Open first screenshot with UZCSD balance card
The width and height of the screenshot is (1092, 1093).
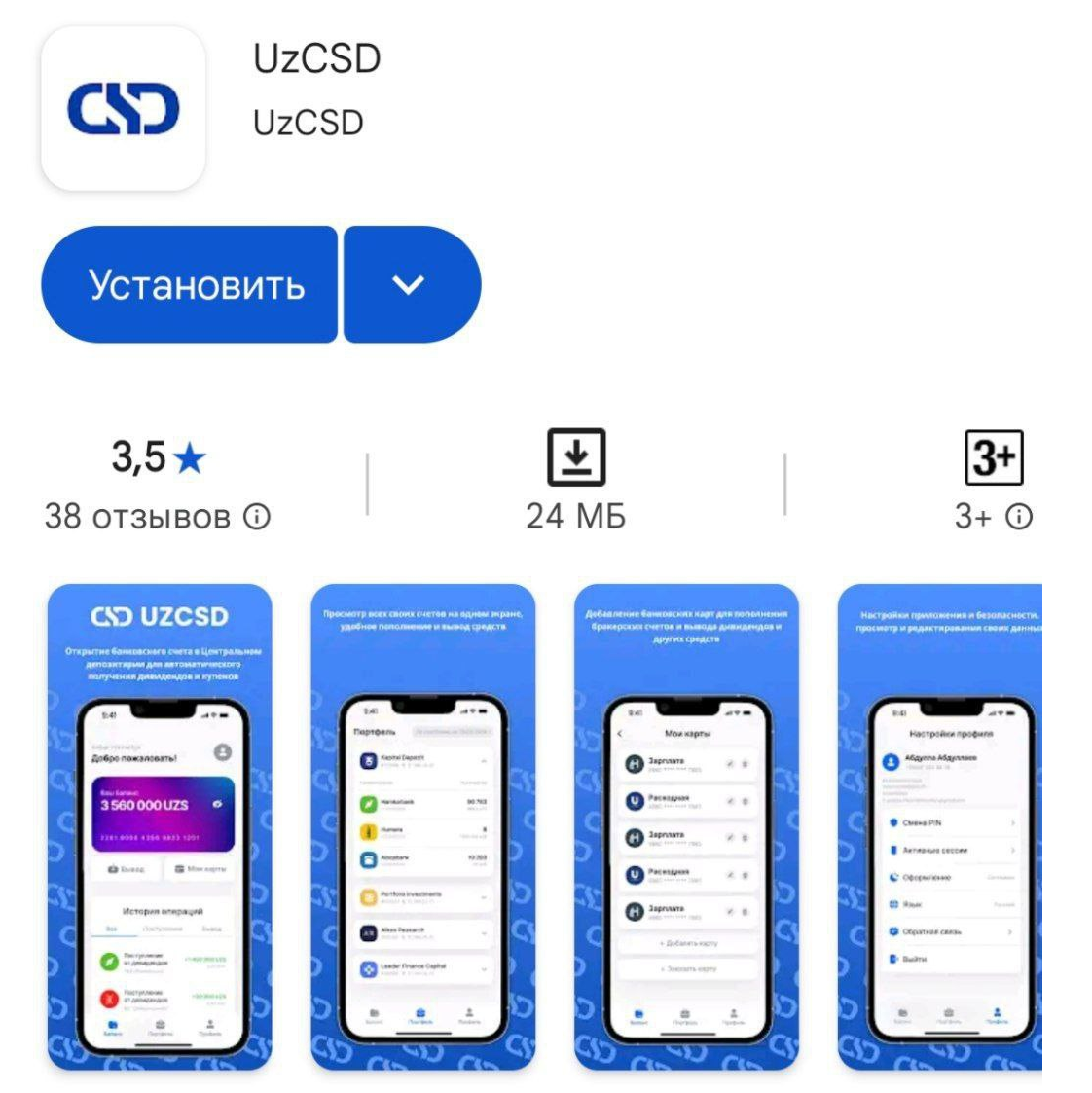160,827
